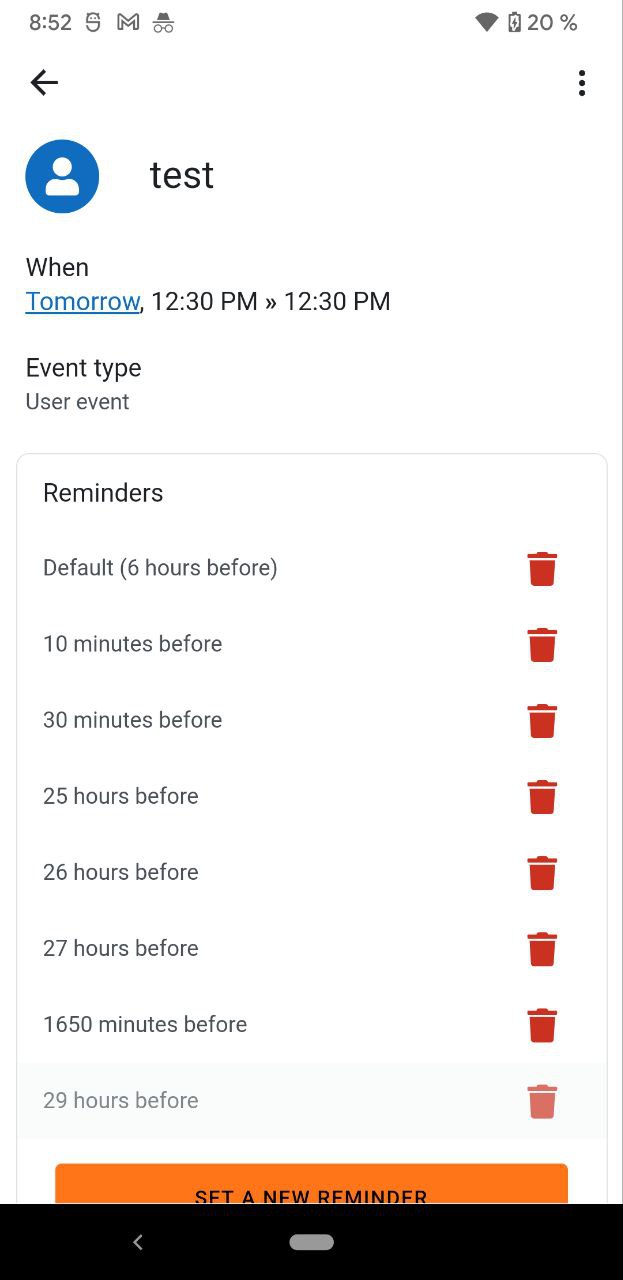The image size is (623, 1280).
Task: Open the three-dot overflow menu
Action: coord(581,83)
